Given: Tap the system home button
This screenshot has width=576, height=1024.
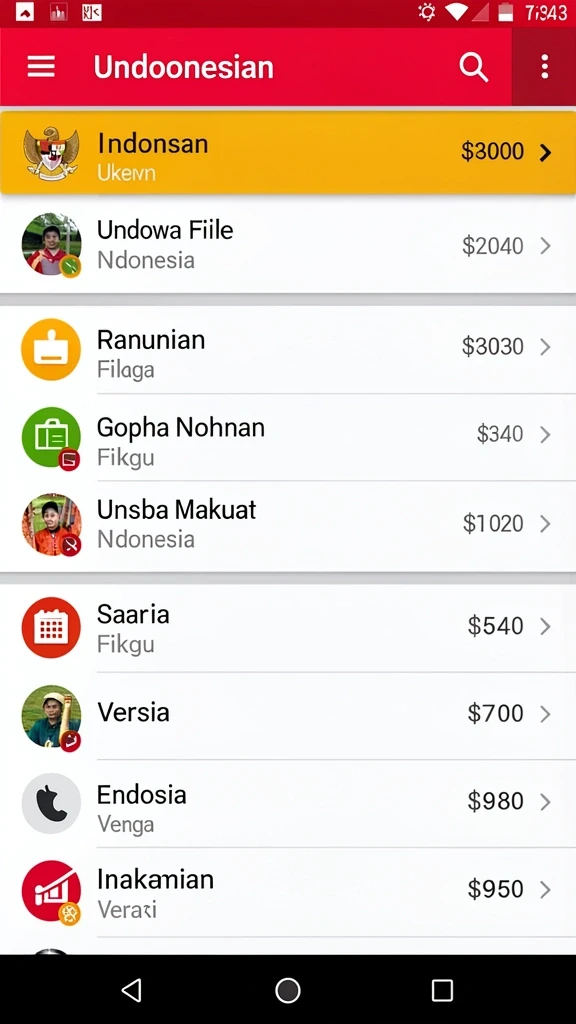Looking at the screenshot, I should pyautogui.click(x=287, y=990).
